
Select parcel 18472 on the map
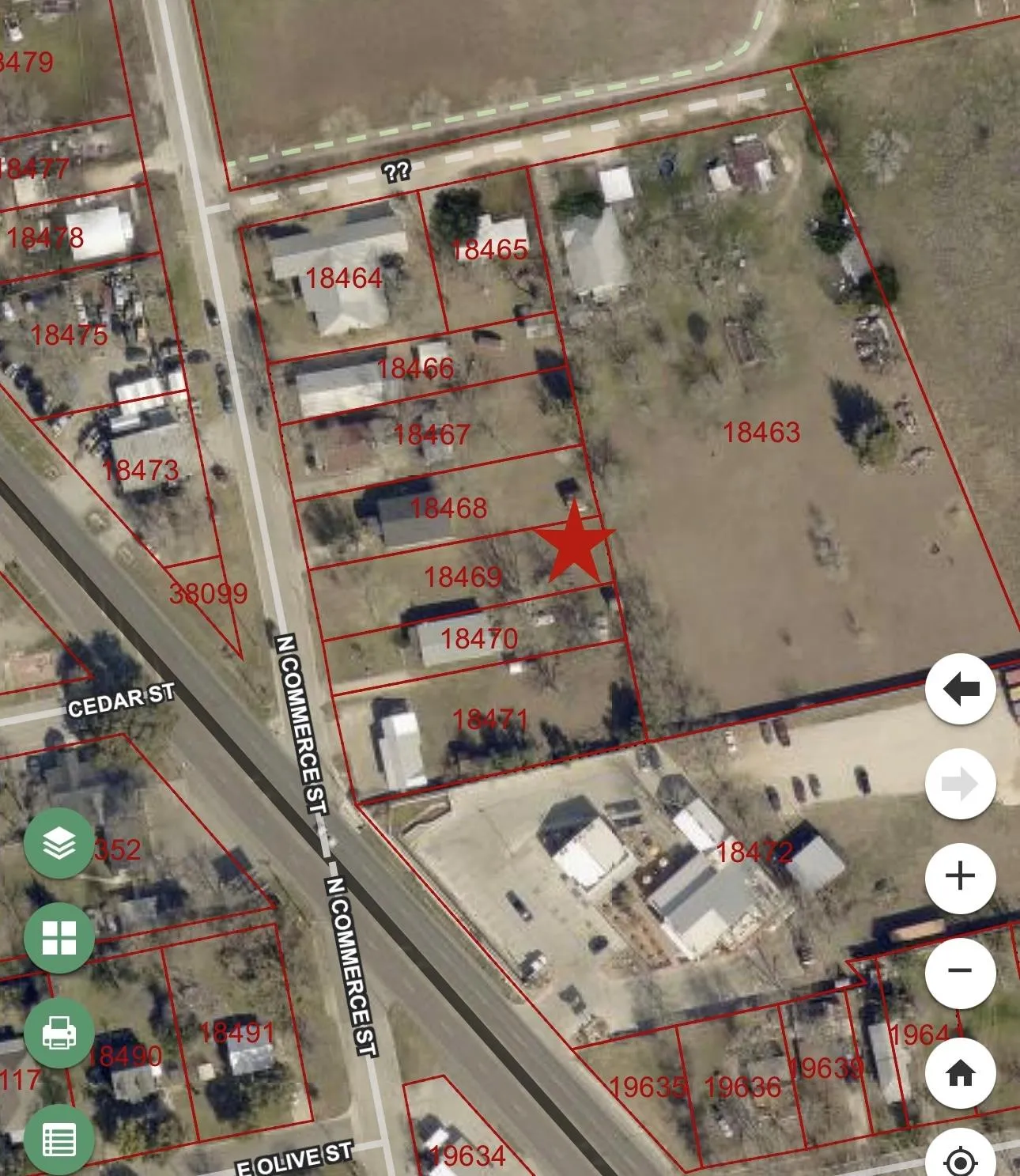[753, 852]
